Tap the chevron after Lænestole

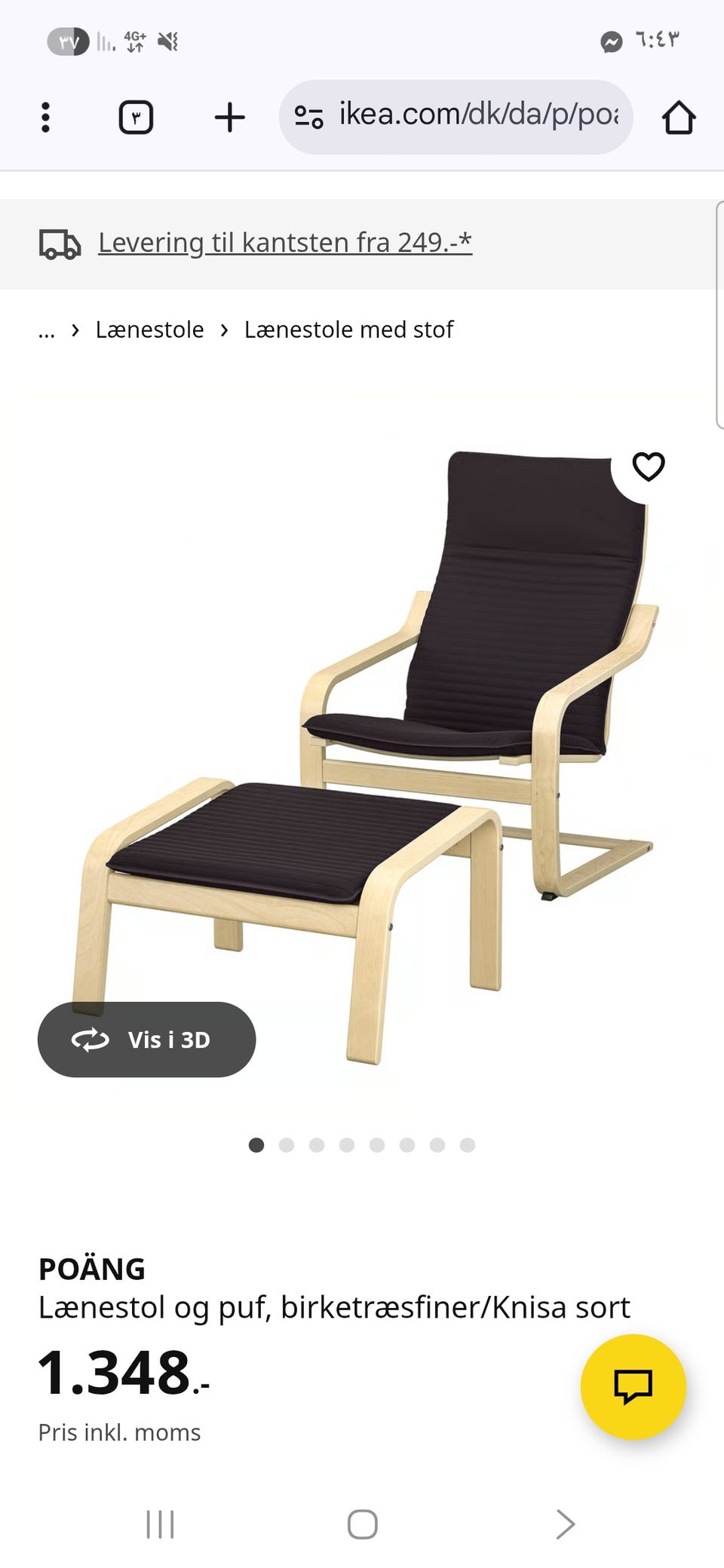(x=223, y=329)
